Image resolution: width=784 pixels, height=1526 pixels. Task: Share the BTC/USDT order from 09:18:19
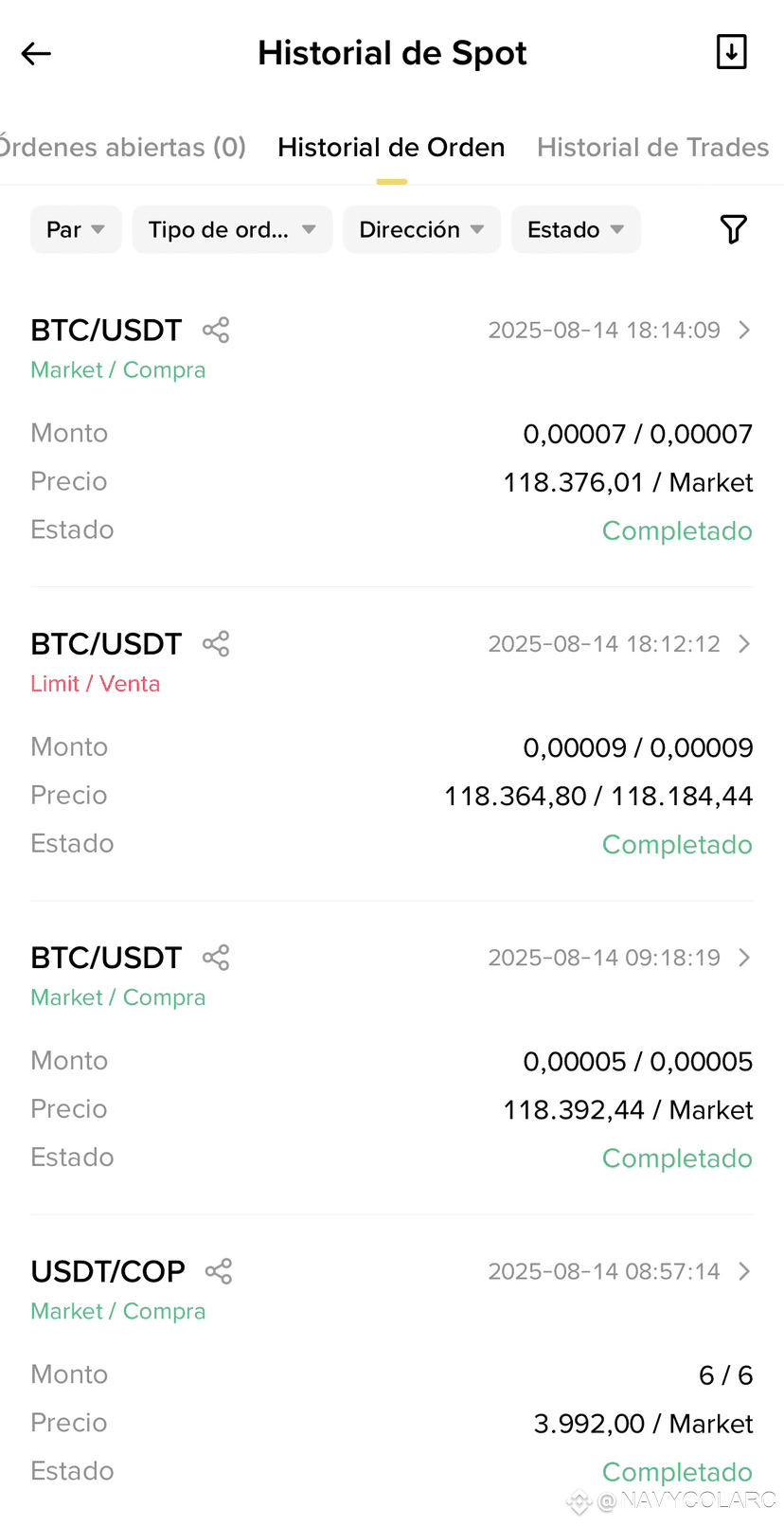point(216,958)
